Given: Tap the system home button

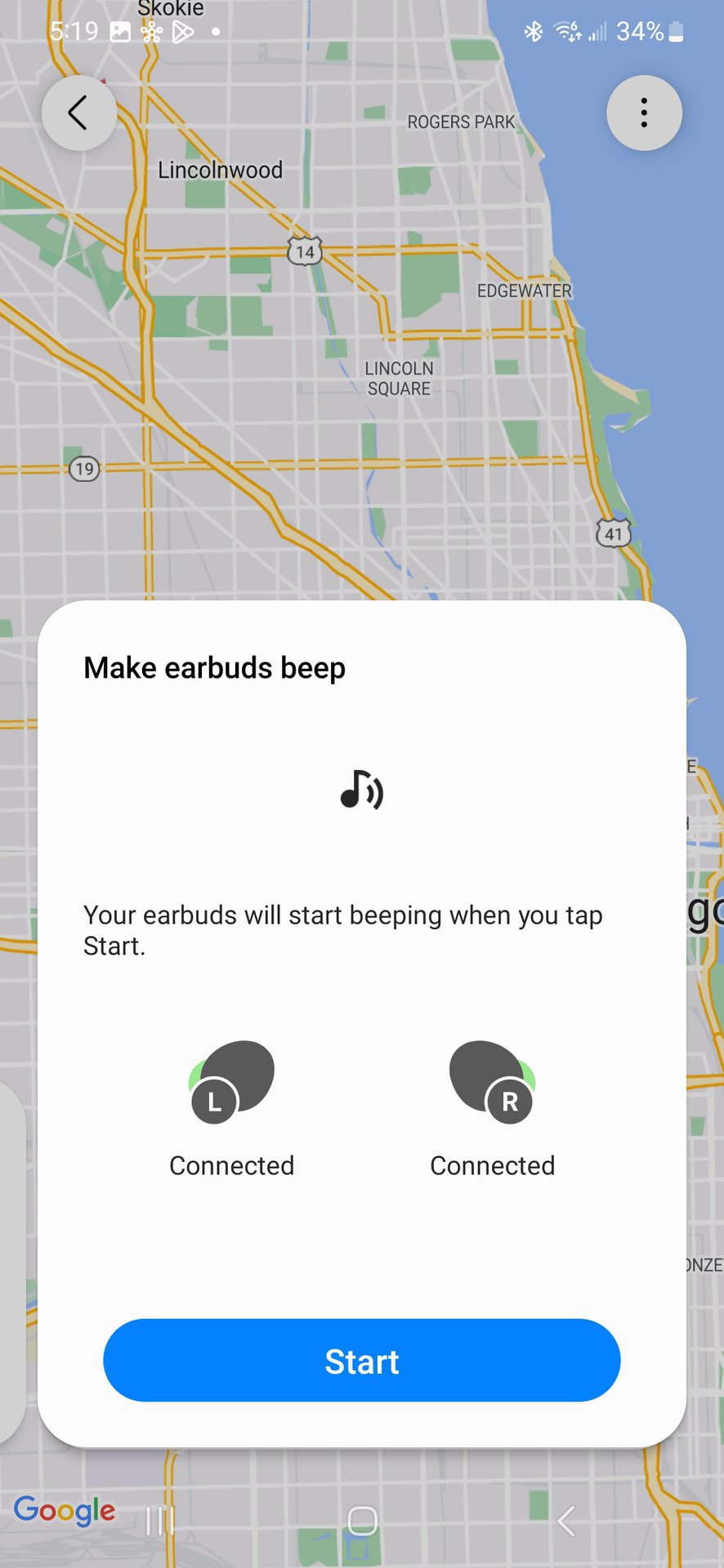Looking at the screenshot, I should pos(362,1521).
